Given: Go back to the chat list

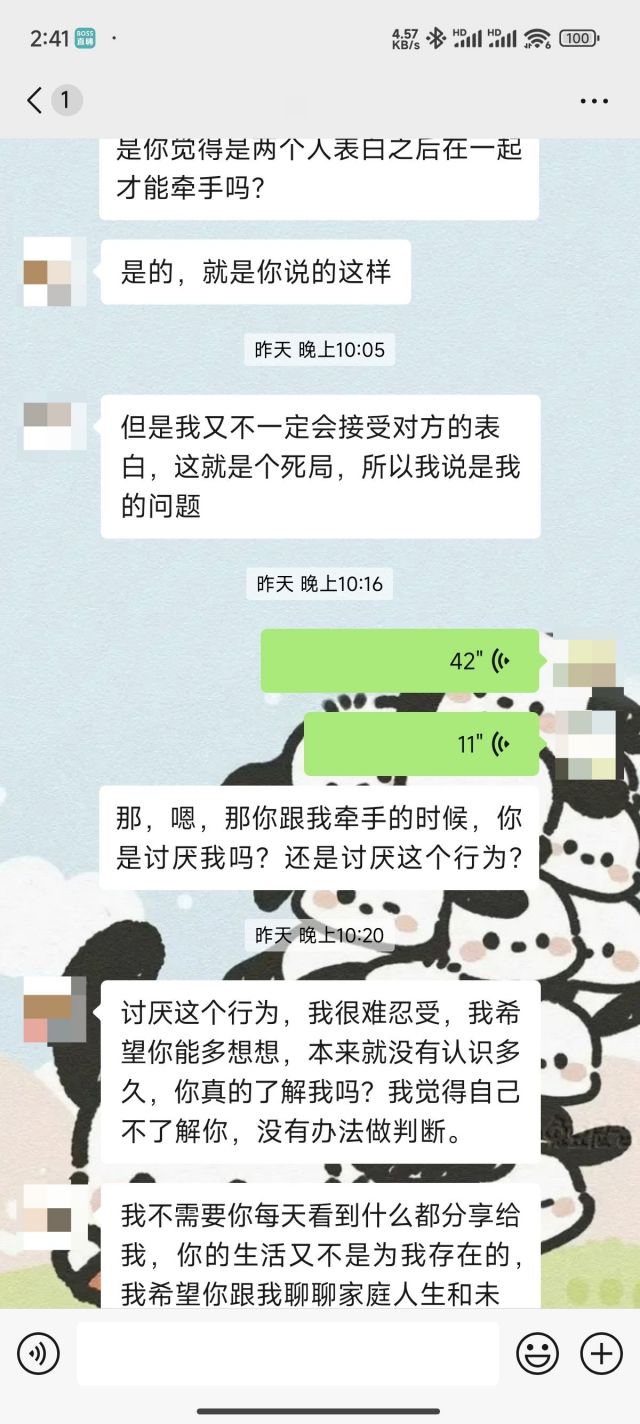Looking at the screenshot, I should pos(36,100).
